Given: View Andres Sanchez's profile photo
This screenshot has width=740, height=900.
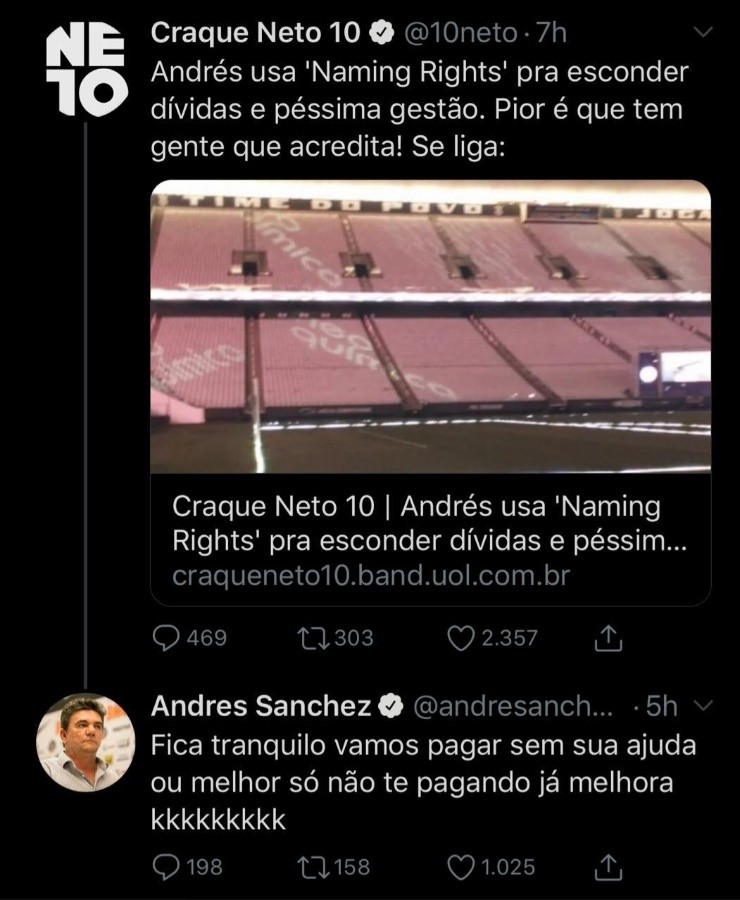Looking at the screenshot, I should pos(86,742).
